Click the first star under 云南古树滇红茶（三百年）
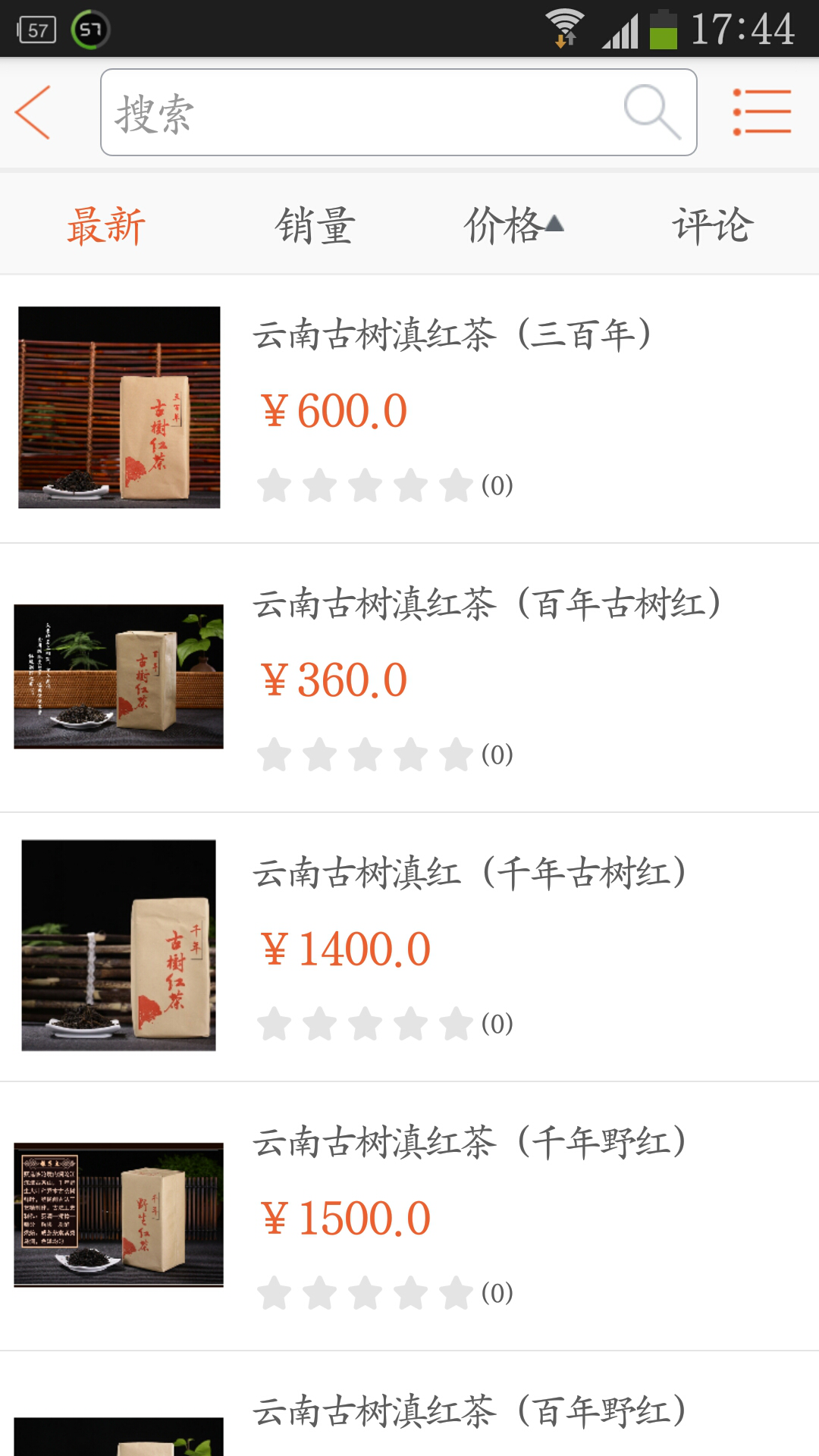The width and height of the screenshot is (819, 1456). click(275, 486)
